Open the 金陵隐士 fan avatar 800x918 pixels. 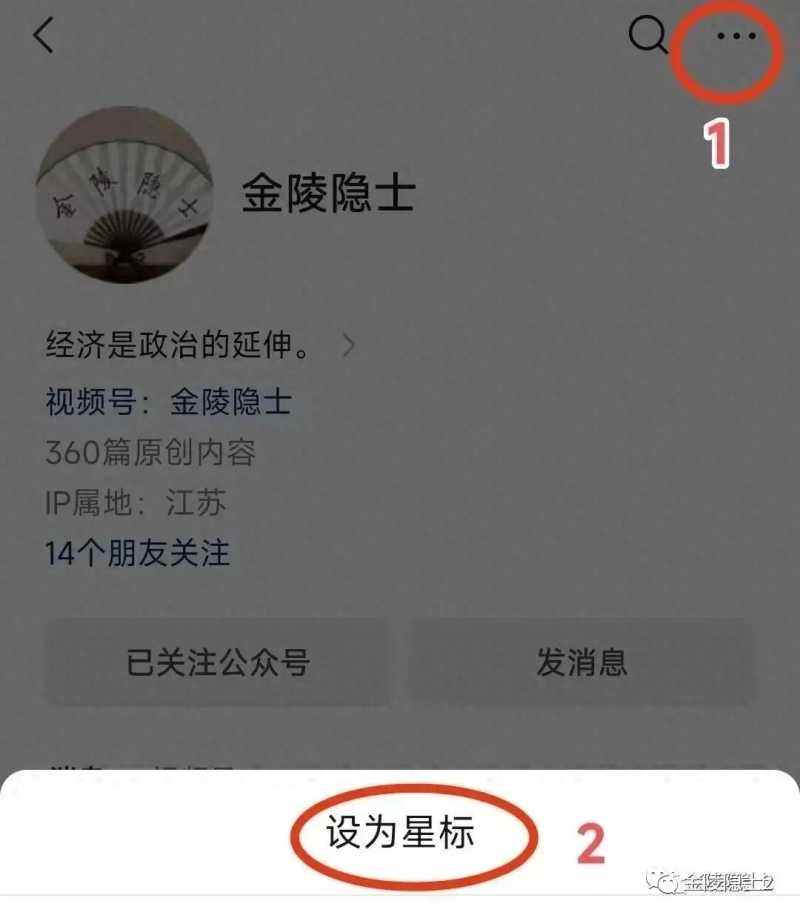pos(125,195)
